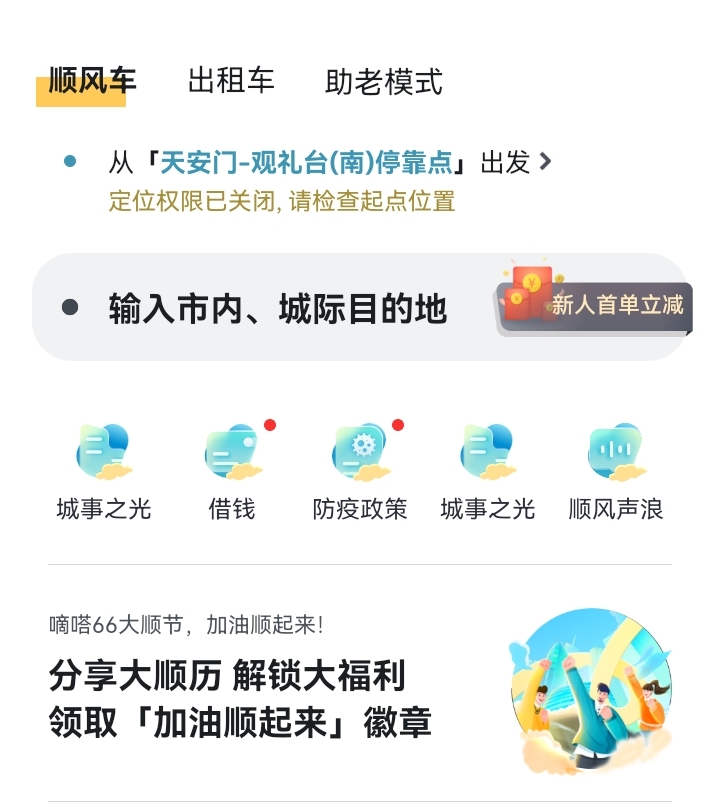This screenshot has height=804, width=720.
Task: Switch to the 出租车 tab
Action: click(x=231, y=81)
